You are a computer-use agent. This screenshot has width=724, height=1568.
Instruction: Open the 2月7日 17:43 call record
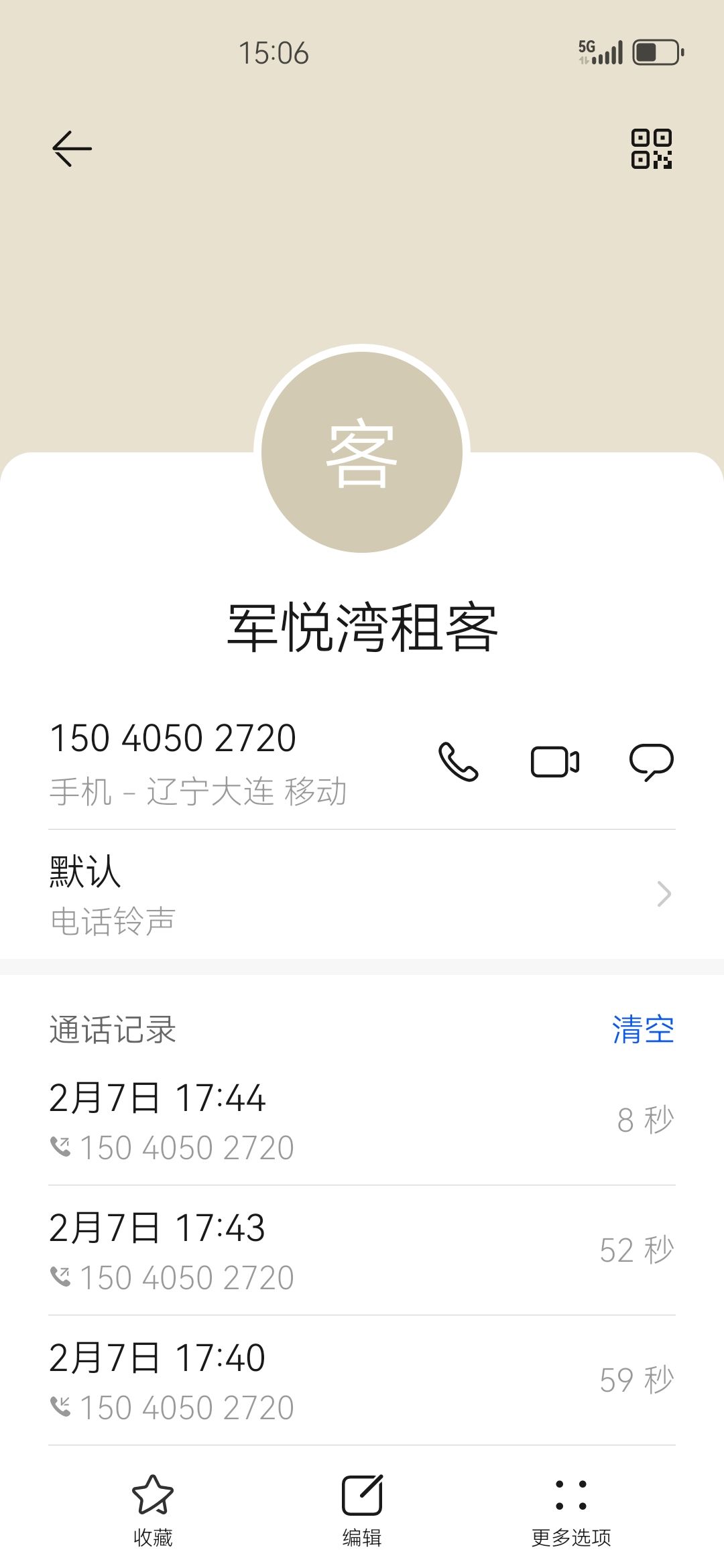coord(362,1250)
